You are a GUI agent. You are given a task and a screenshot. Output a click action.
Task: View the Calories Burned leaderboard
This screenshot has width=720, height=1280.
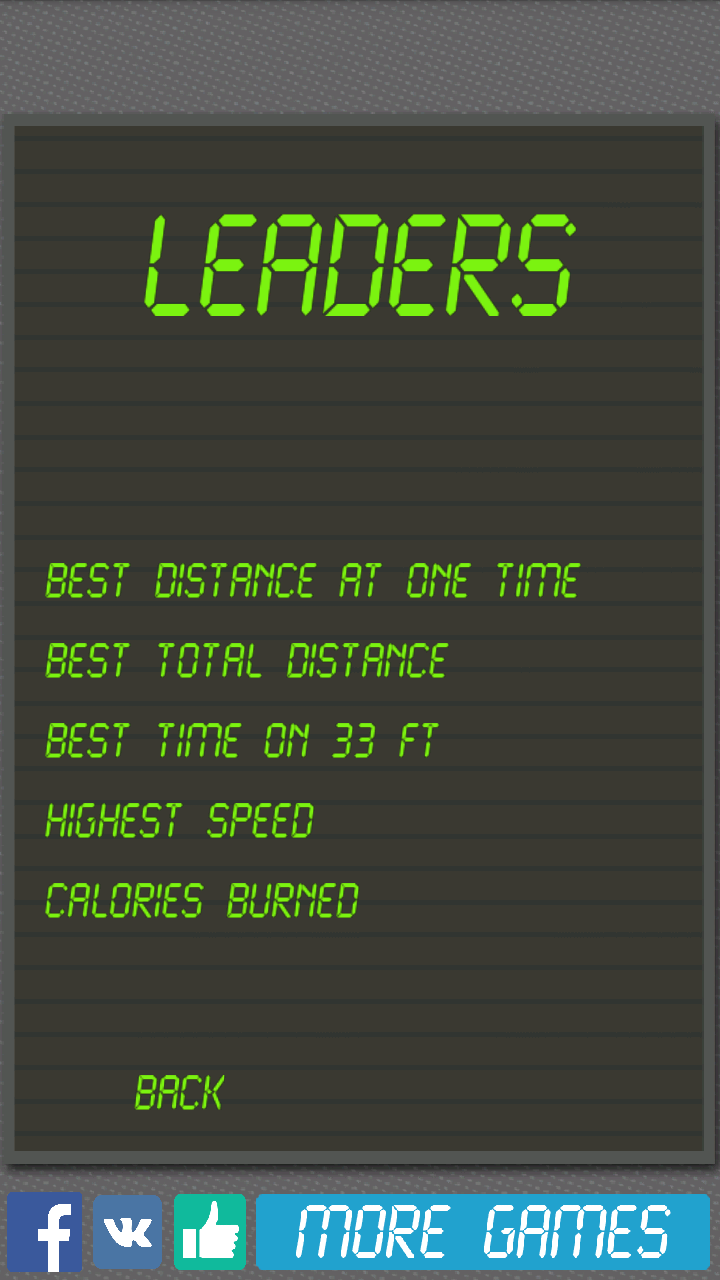click(x=202, y=901)
